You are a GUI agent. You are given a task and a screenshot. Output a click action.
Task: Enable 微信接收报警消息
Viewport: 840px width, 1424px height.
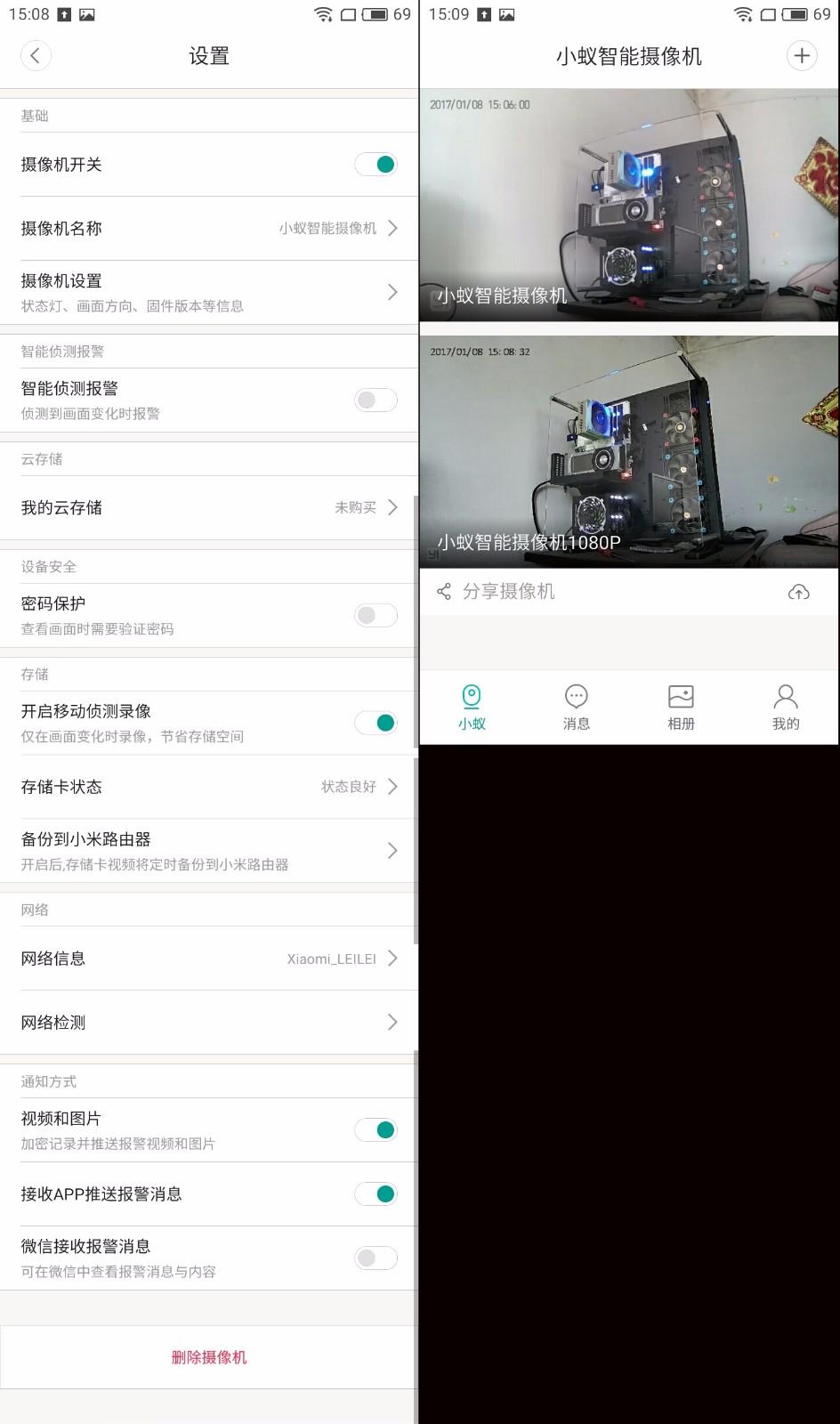(x=376, y=1258)
